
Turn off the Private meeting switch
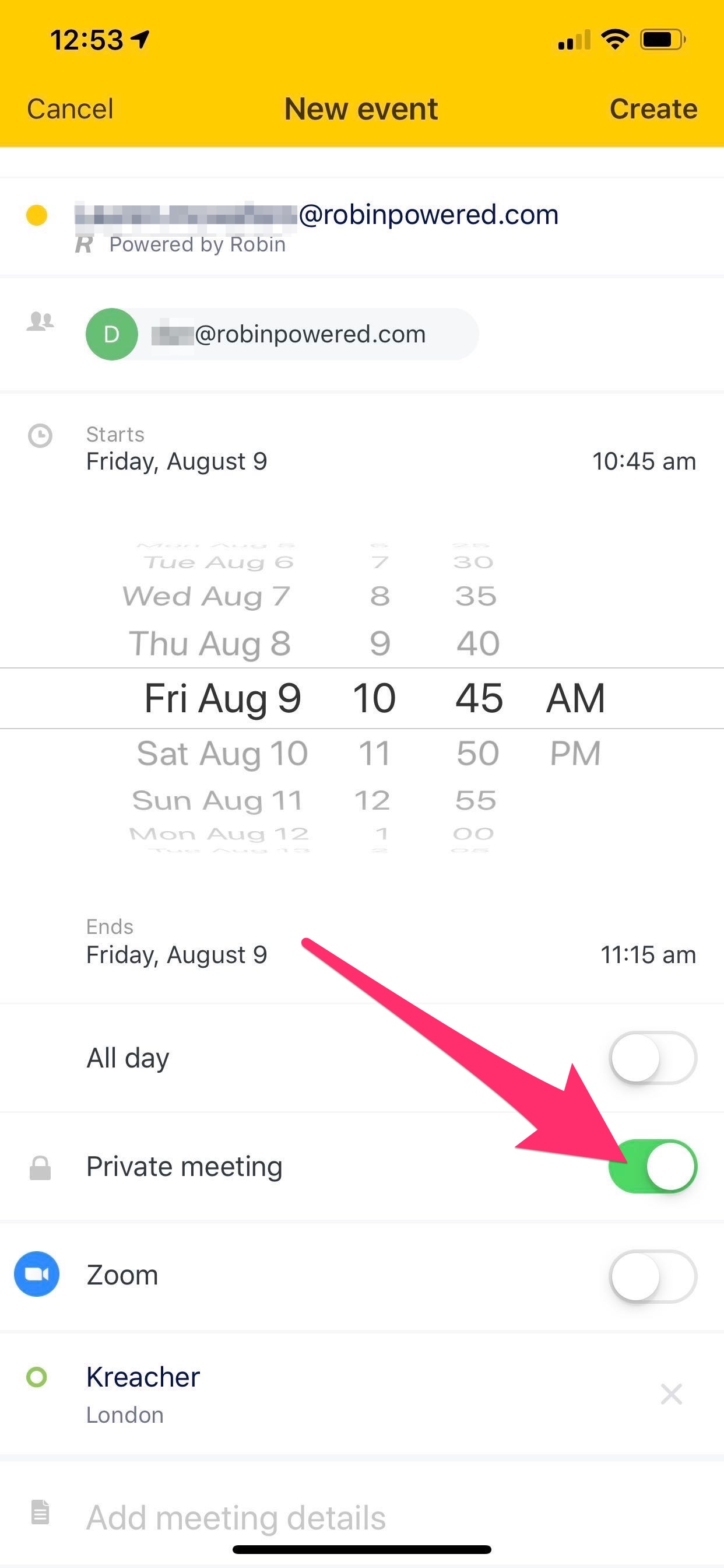653,1166
